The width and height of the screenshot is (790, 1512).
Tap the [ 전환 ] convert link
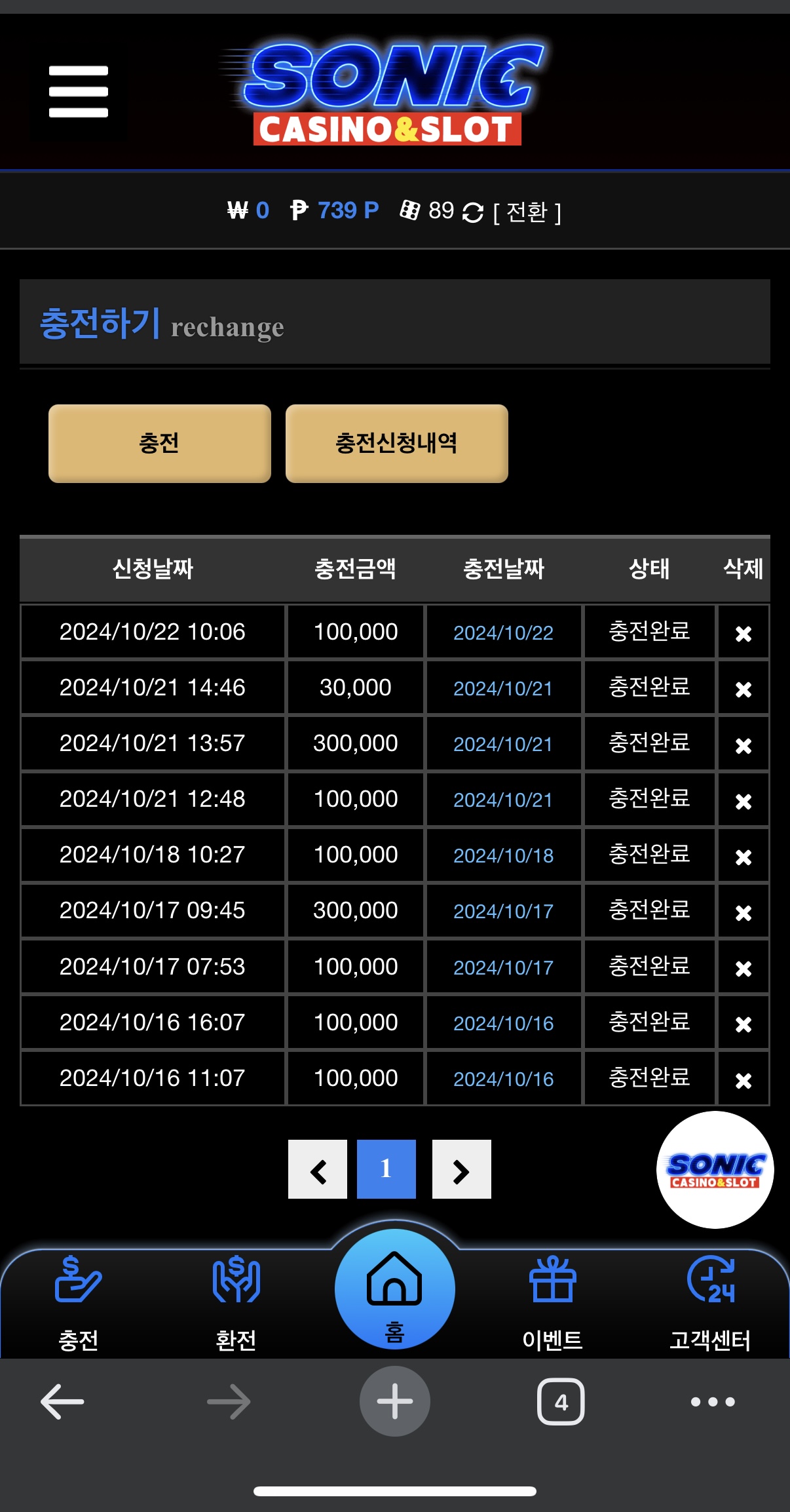[527, 212]
